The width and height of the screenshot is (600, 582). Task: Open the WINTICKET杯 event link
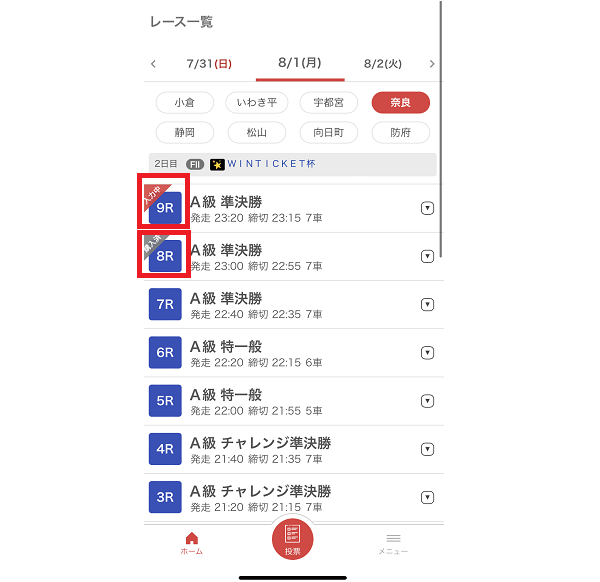coord(271,164)
